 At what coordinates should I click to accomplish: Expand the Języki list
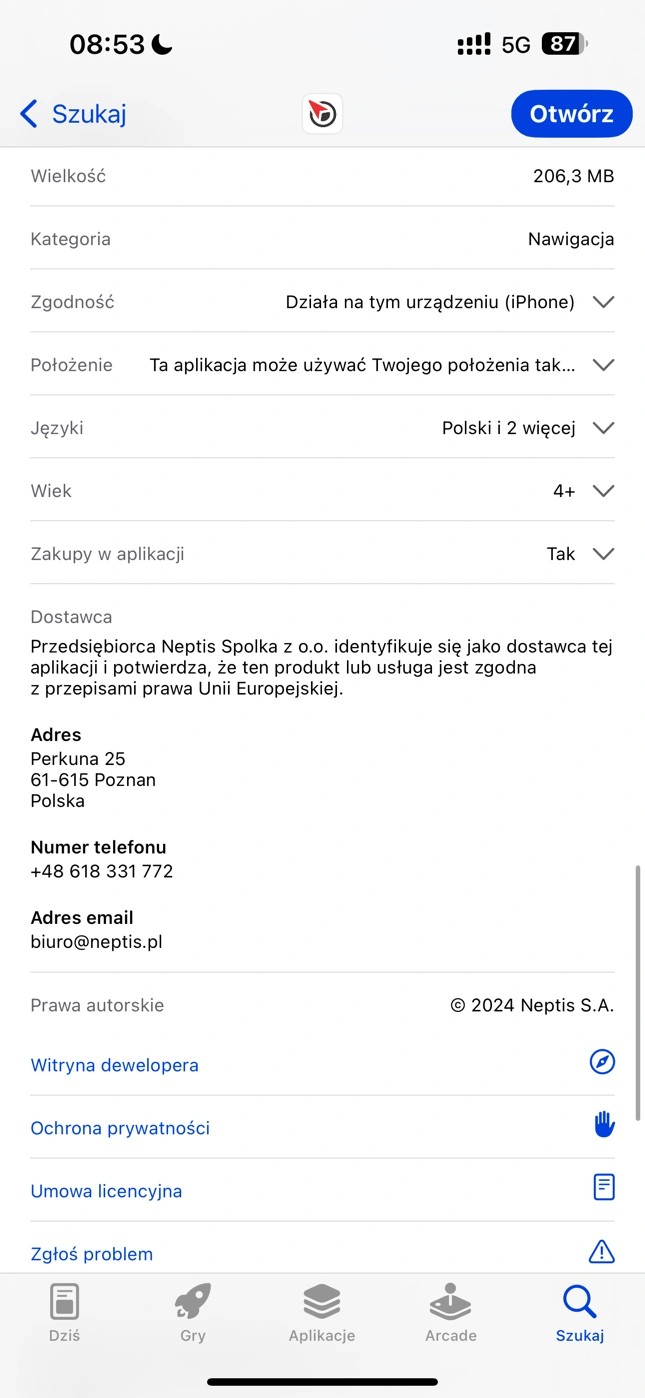[603, 428]
